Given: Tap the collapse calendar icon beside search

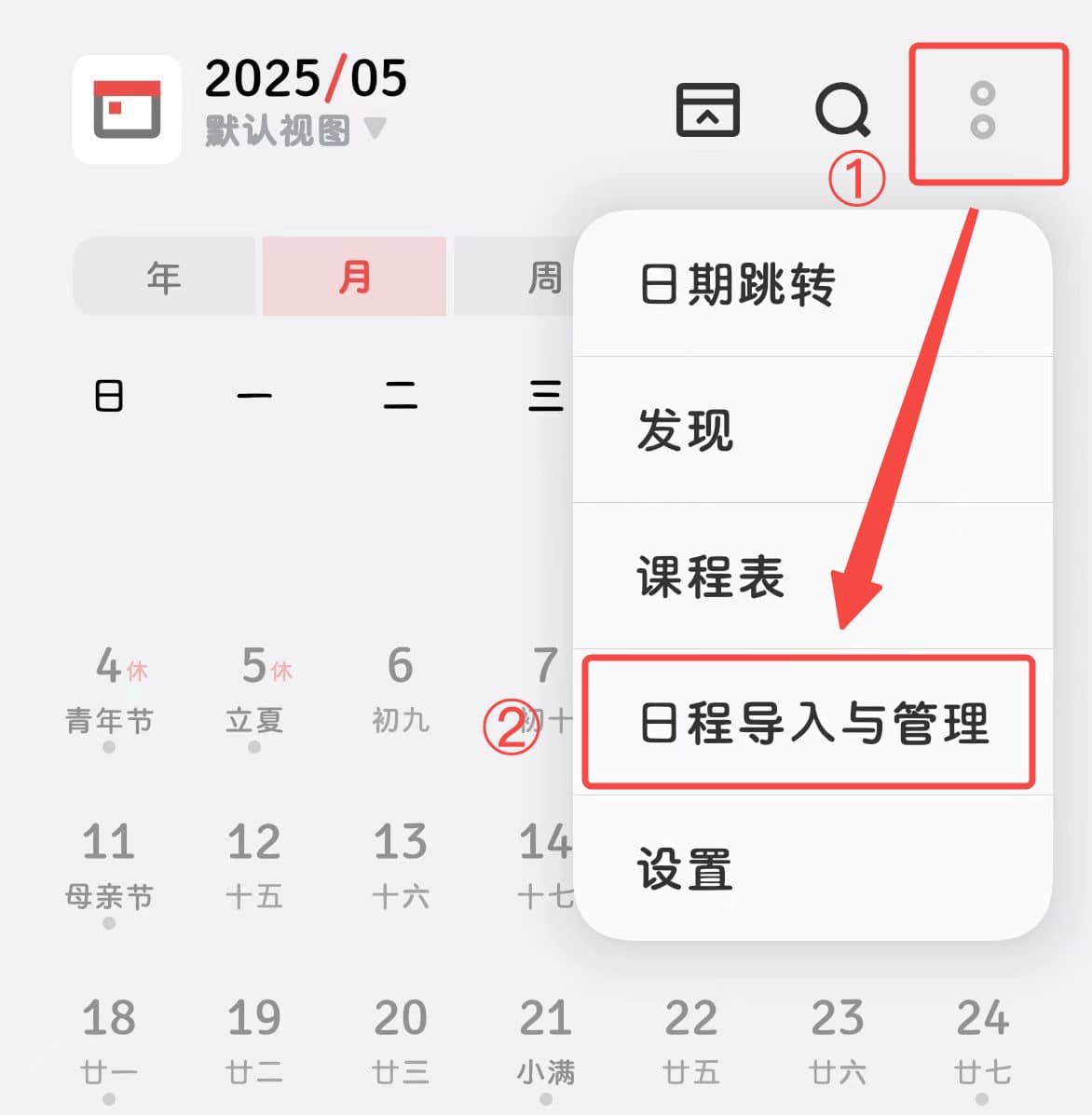Looking at the screenshot, I should tap(707, 111).
